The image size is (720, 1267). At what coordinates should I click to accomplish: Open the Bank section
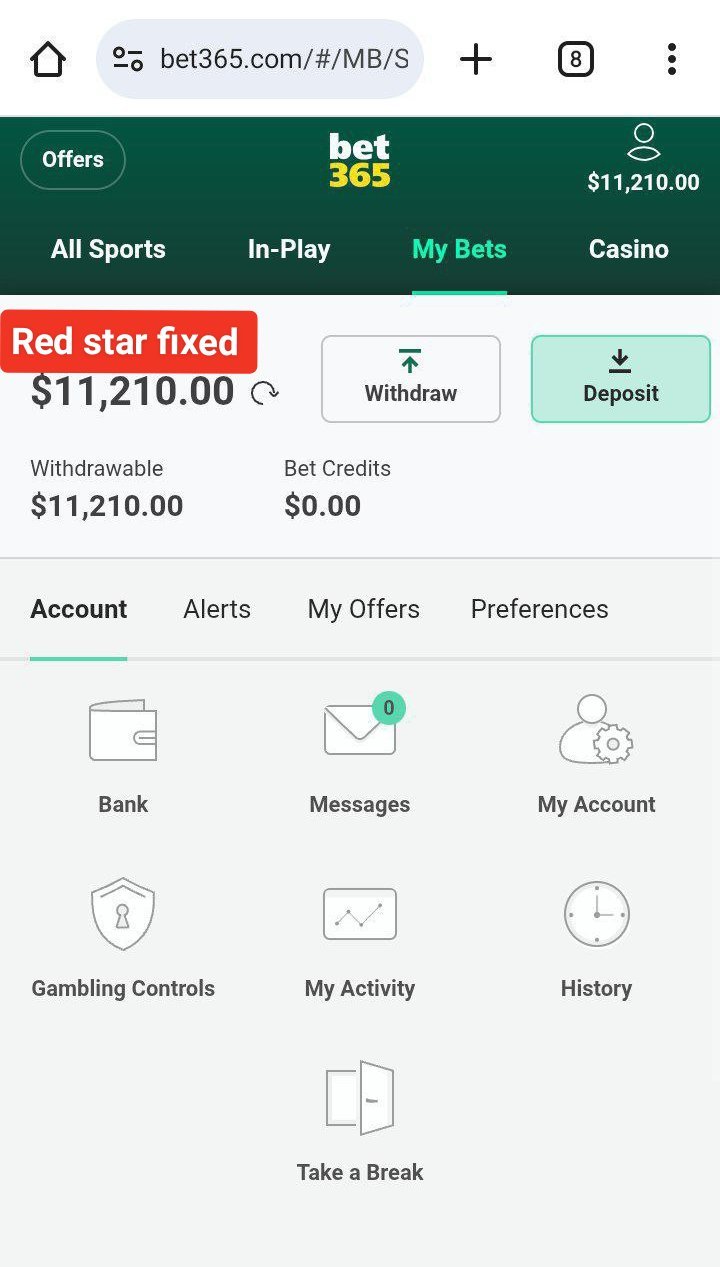tap(123, 755)
